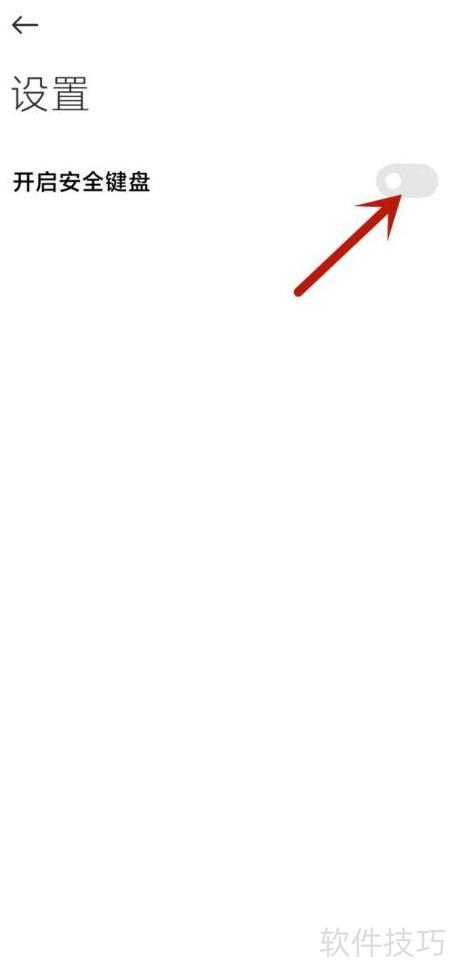This screenshot has height=976, width=450.
Task: Enable the 开启安全键盘 switch
Action: (x=407, y=181)
